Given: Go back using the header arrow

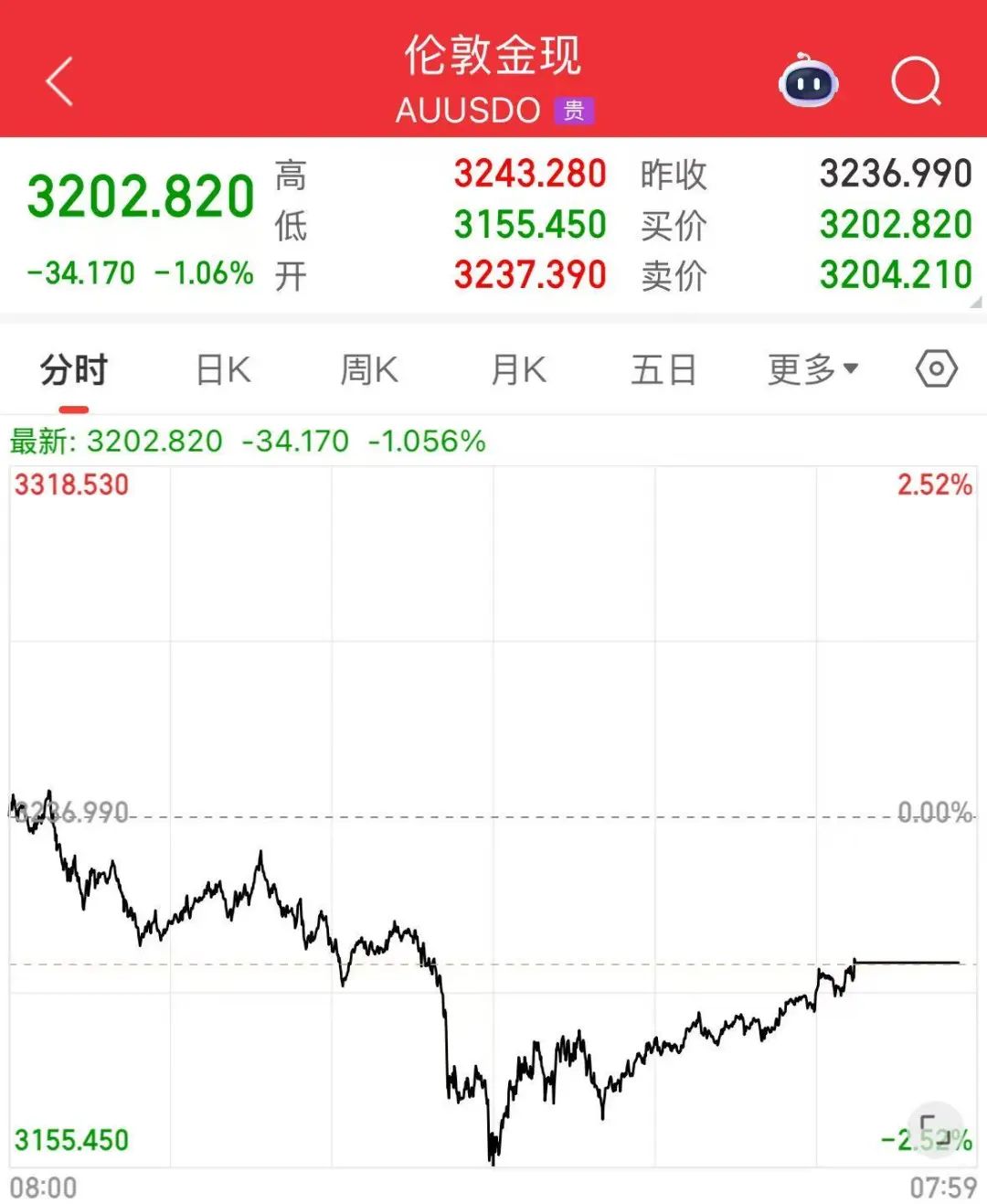Looking at the screenshot, I should click(59, 81).
